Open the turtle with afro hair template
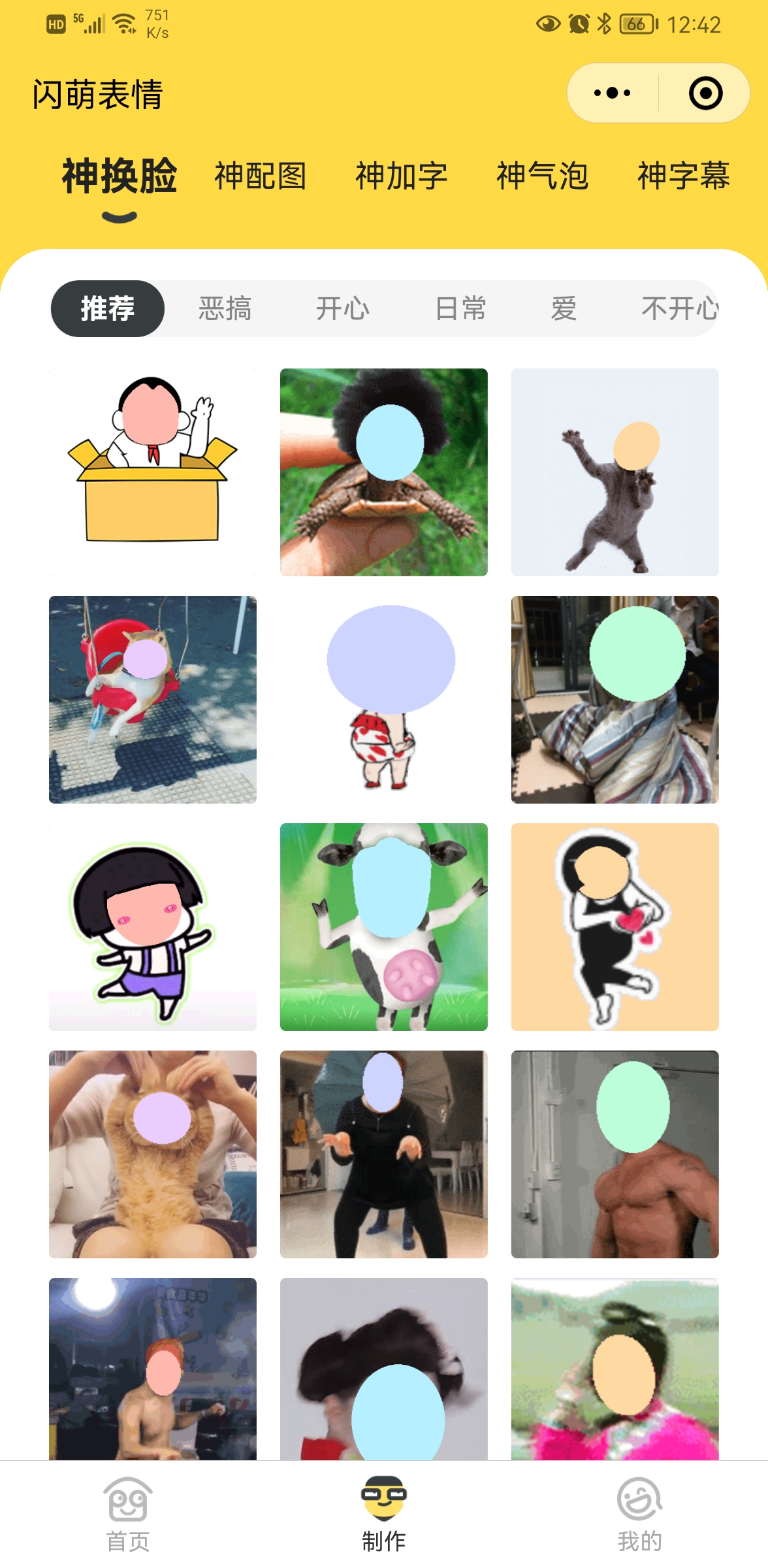This screenshot has width=768, height=1568. [383, 472]
